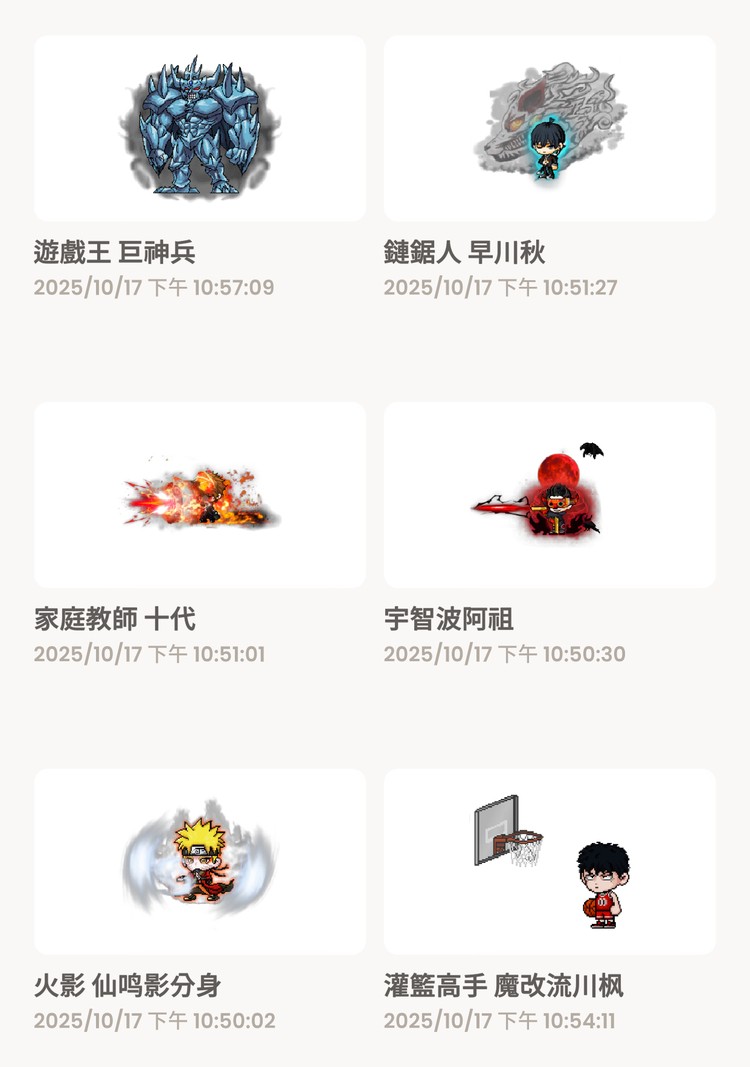
Task: Click the card showing the ice giant character
Action: tap(200, 127)
